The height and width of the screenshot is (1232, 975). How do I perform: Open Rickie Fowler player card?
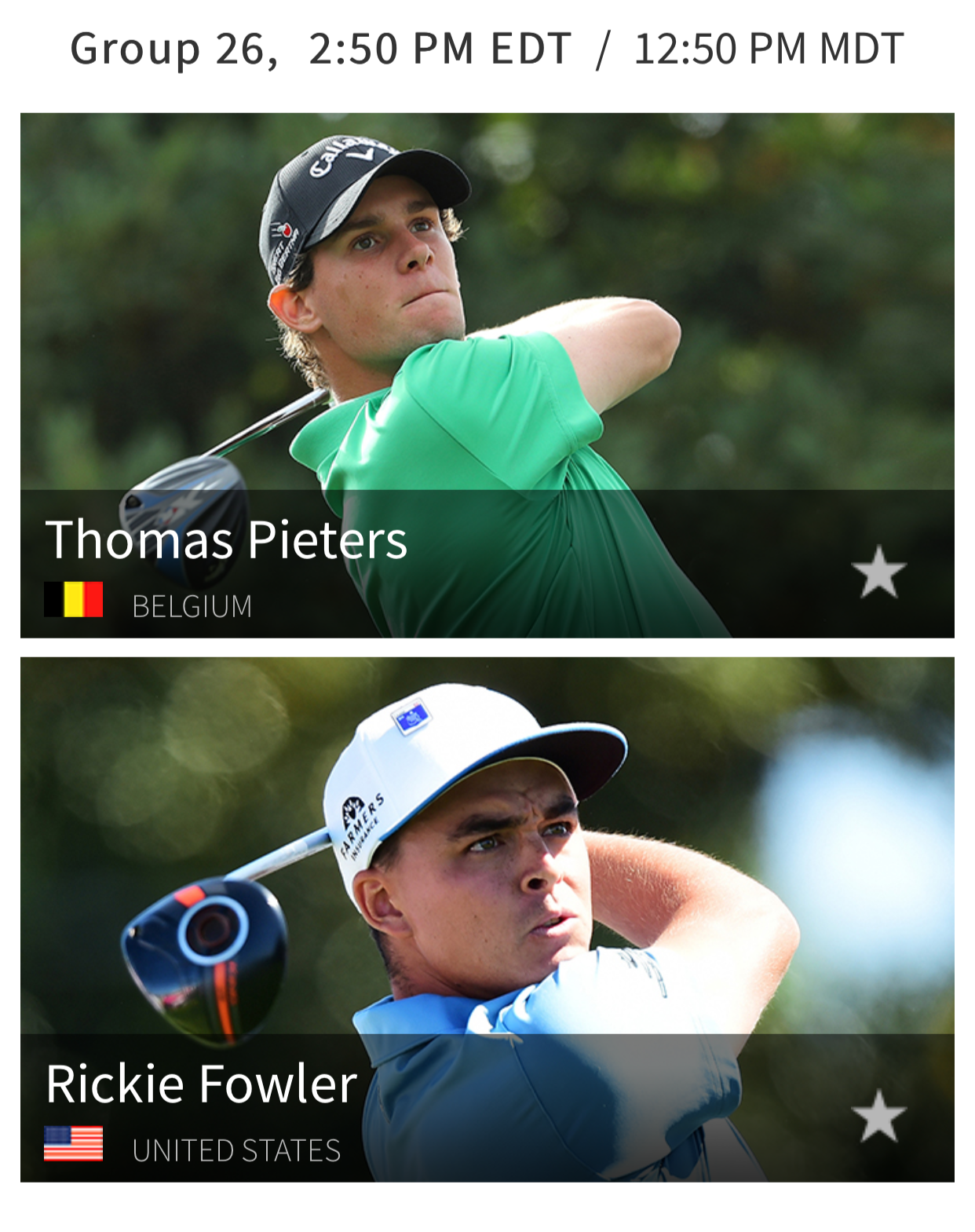pyautogui.click(x=487, y=919)
